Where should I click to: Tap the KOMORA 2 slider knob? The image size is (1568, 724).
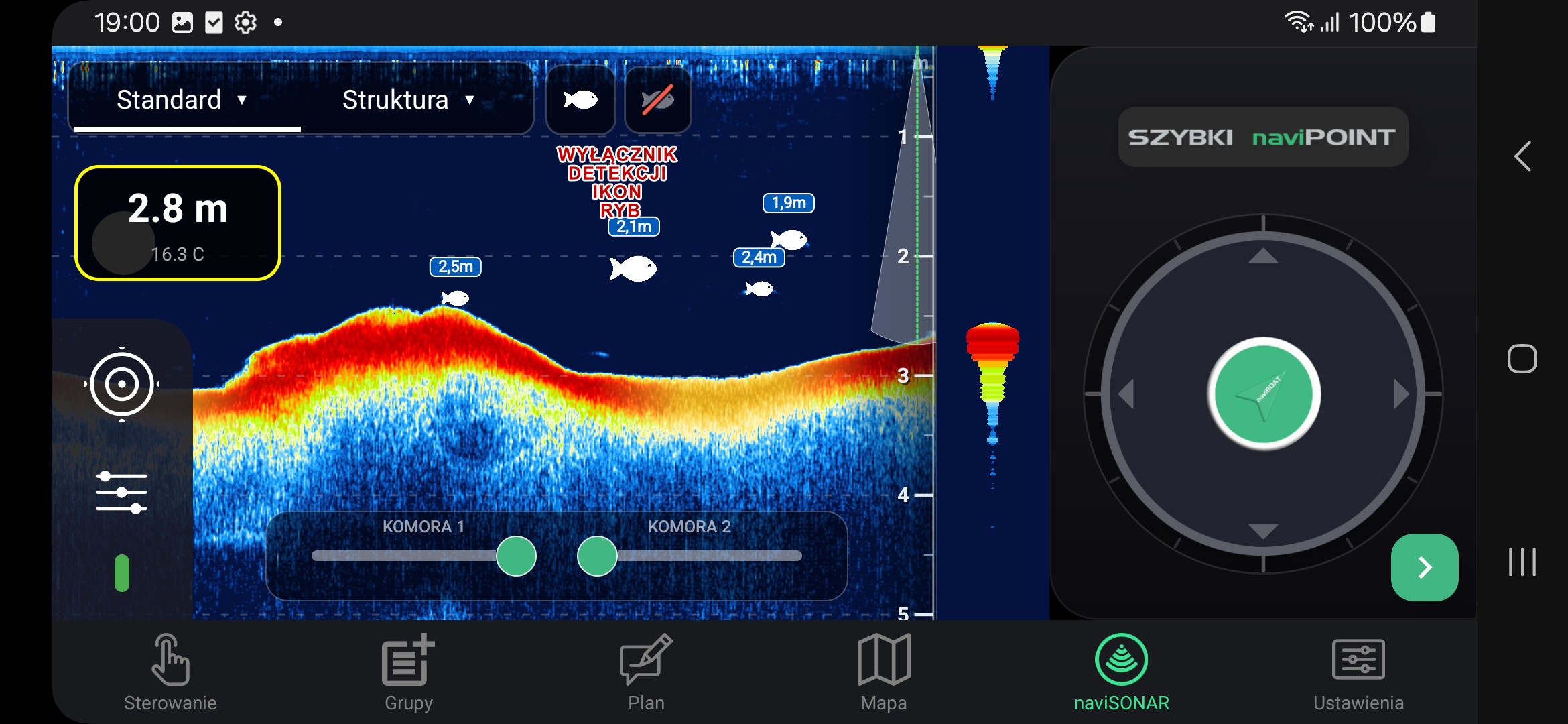click(x=597, y=556)
